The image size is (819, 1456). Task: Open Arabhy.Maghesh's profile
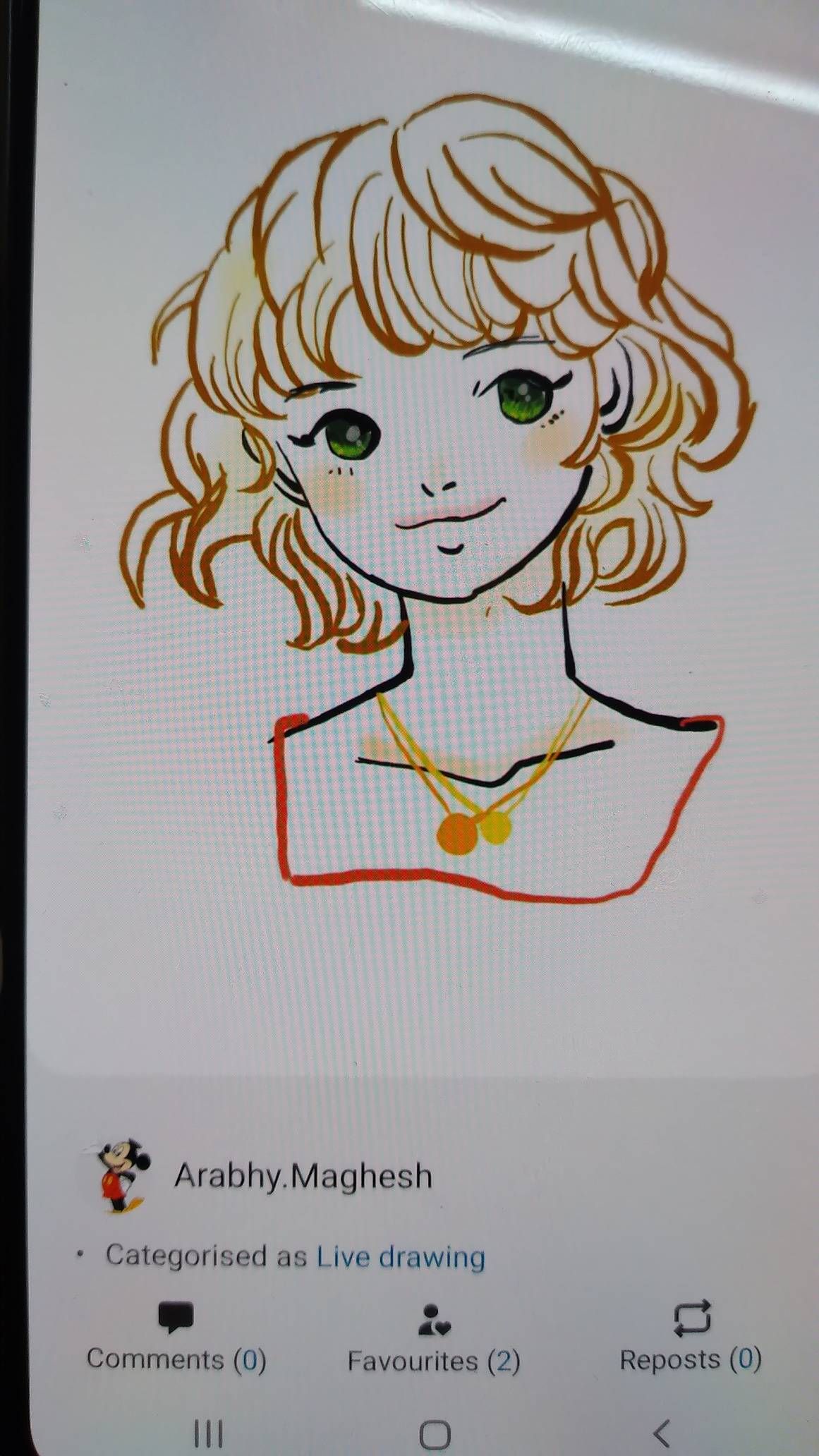click(x=303, y=1176)
